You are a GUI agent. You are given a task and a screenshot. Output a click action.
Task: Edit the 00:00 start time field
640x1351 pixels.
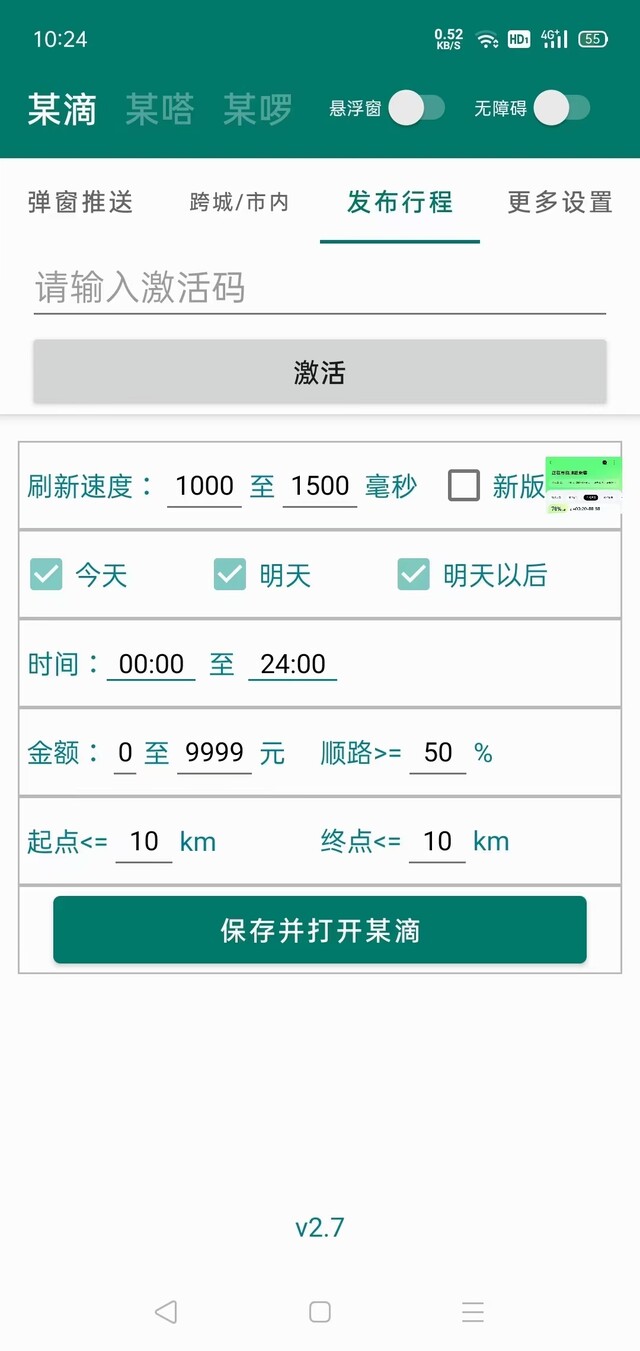151,664
